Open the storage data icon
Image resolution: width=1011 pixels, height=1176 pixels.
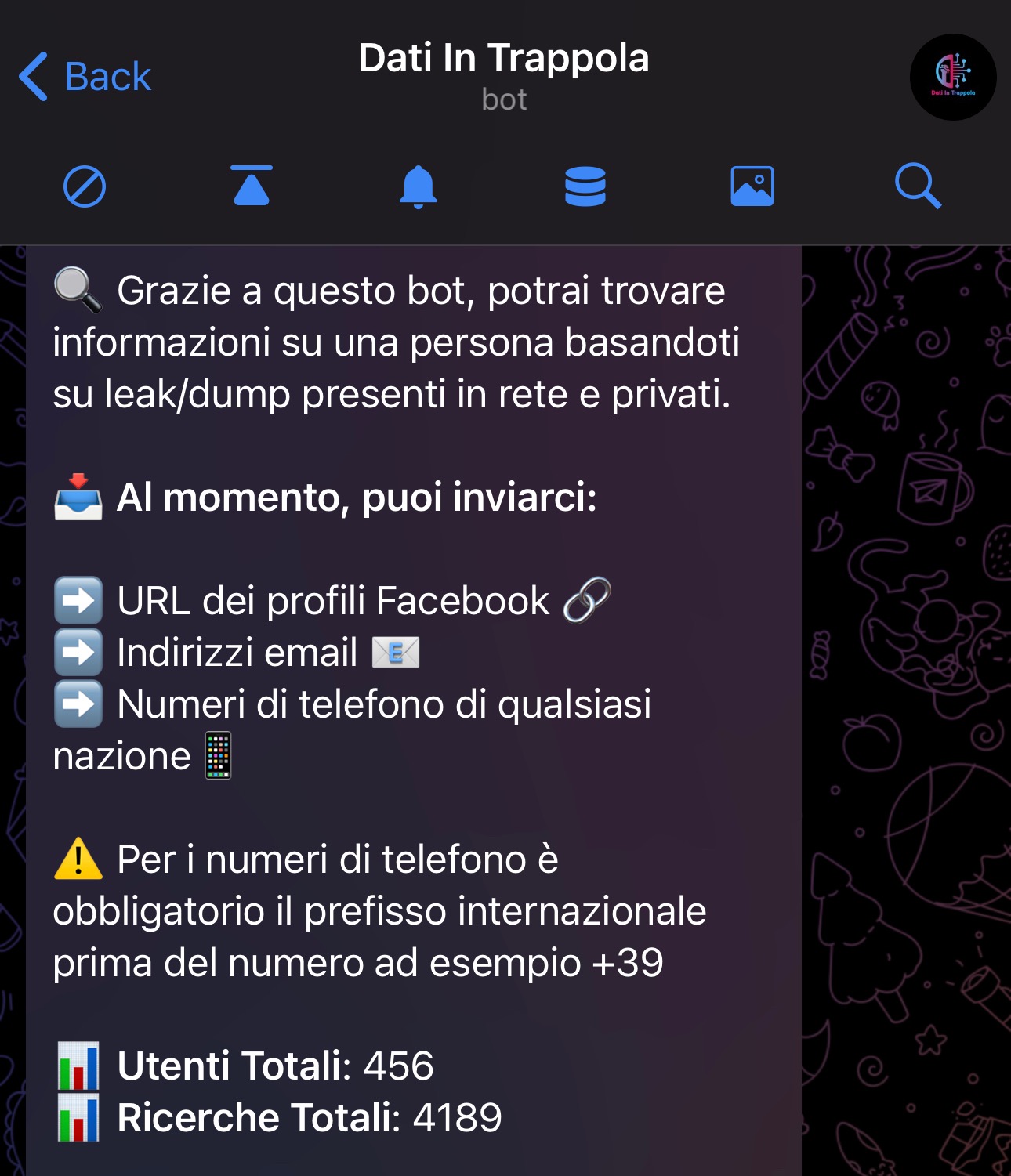point(585,186)
